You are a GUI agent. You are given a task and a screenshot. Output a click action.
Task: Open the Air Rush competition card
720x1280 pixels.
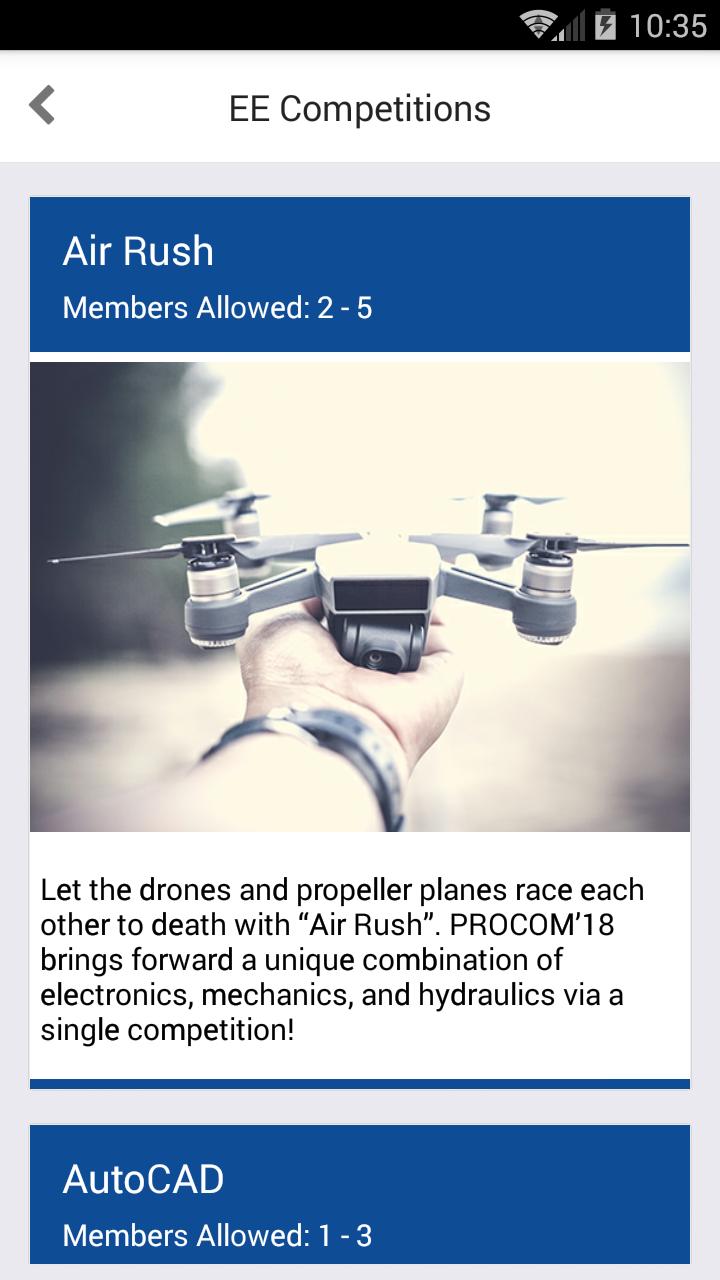point(360,640)
